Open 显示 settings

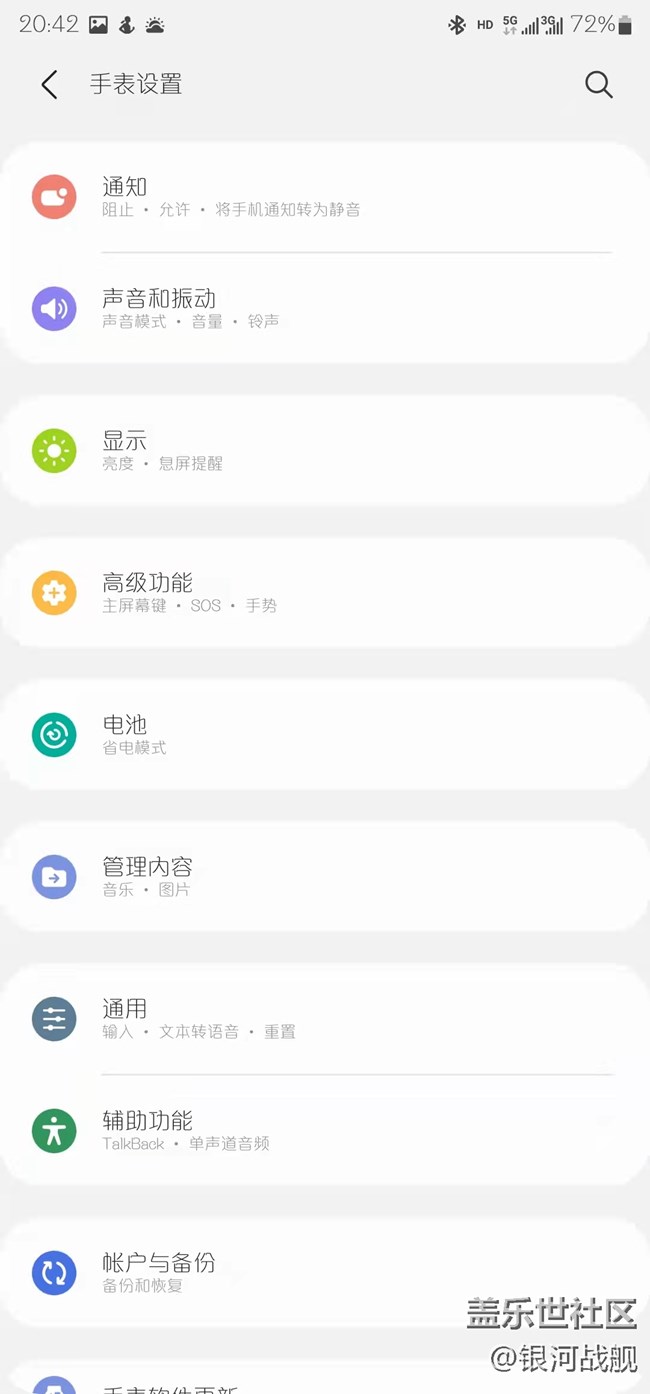[324, 451]
